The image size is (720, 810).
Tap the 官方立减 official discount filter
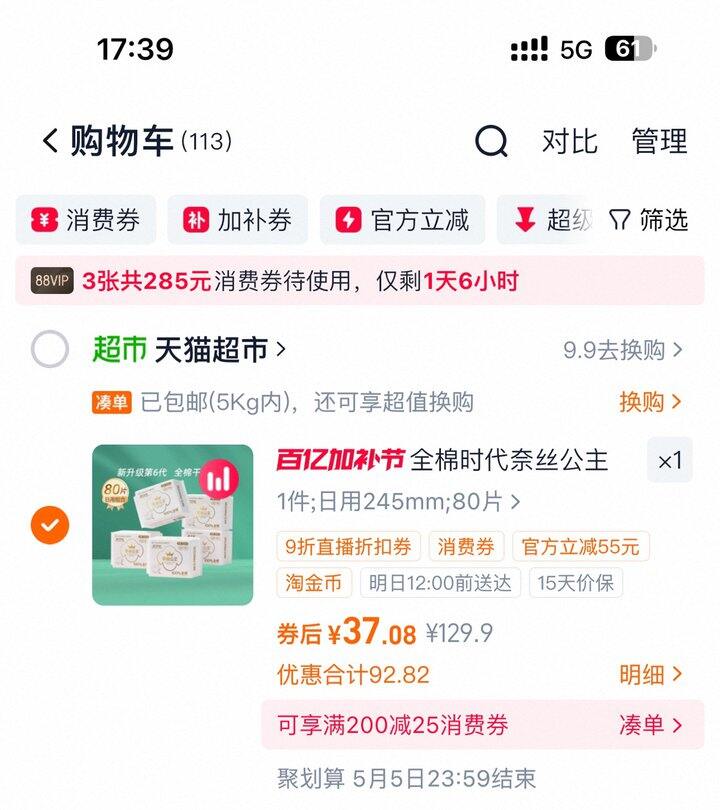[401, 221]
